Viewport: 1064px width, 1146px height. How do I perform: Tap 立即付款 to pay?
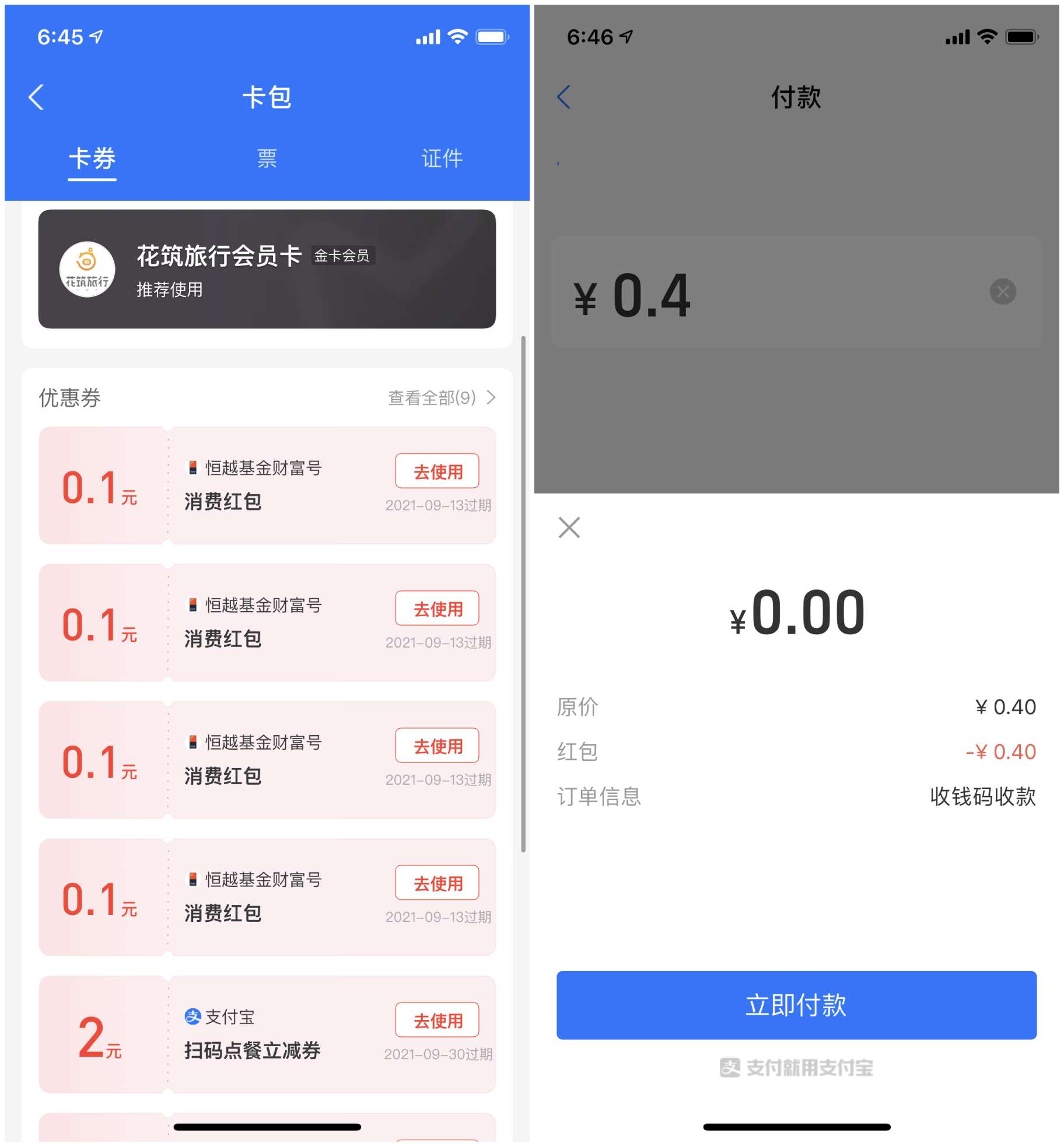(798, 1005)
